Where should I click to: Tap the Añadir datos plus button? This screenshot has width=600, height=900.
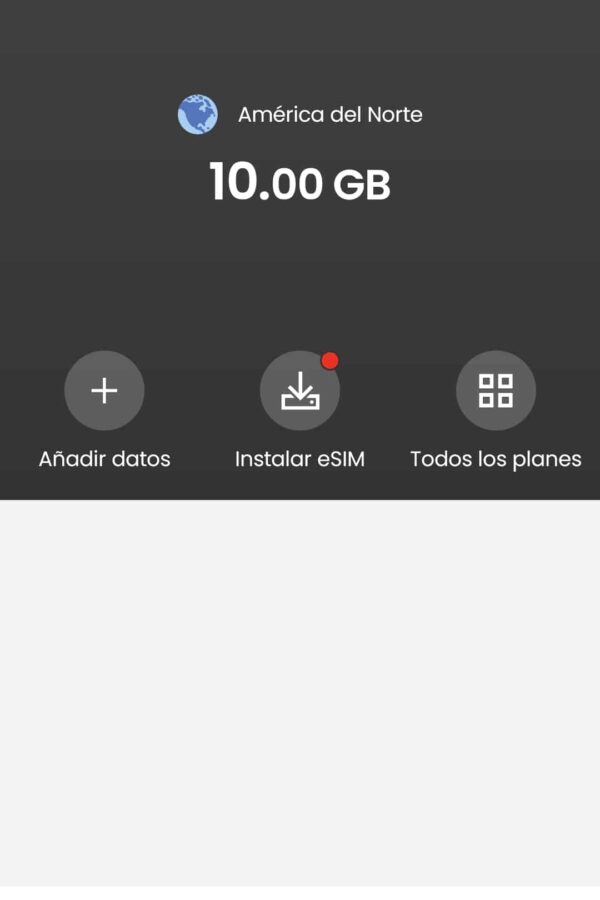point(104,390)
